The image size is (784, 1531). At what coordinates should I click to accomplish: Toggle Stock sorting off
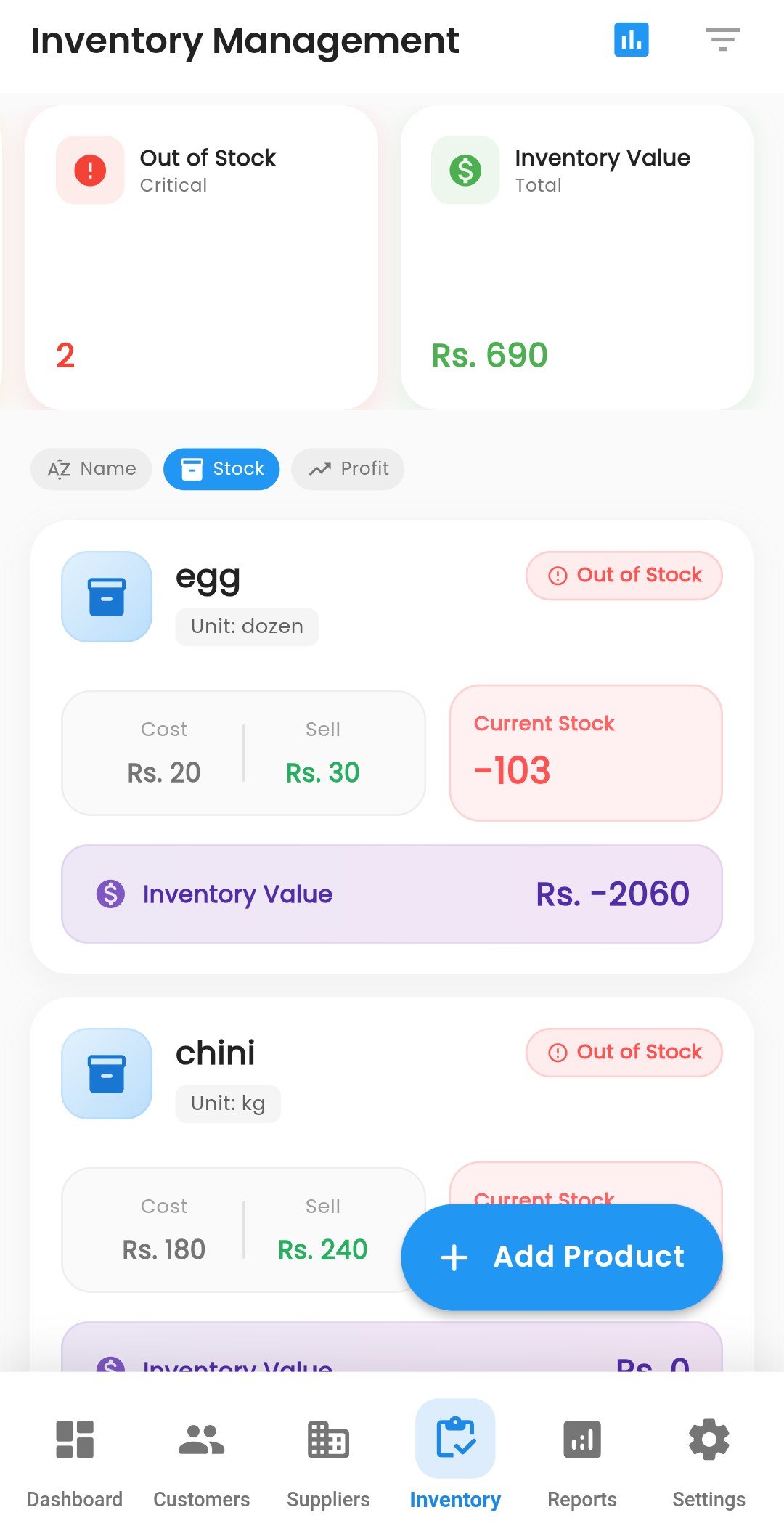(221, 469)
